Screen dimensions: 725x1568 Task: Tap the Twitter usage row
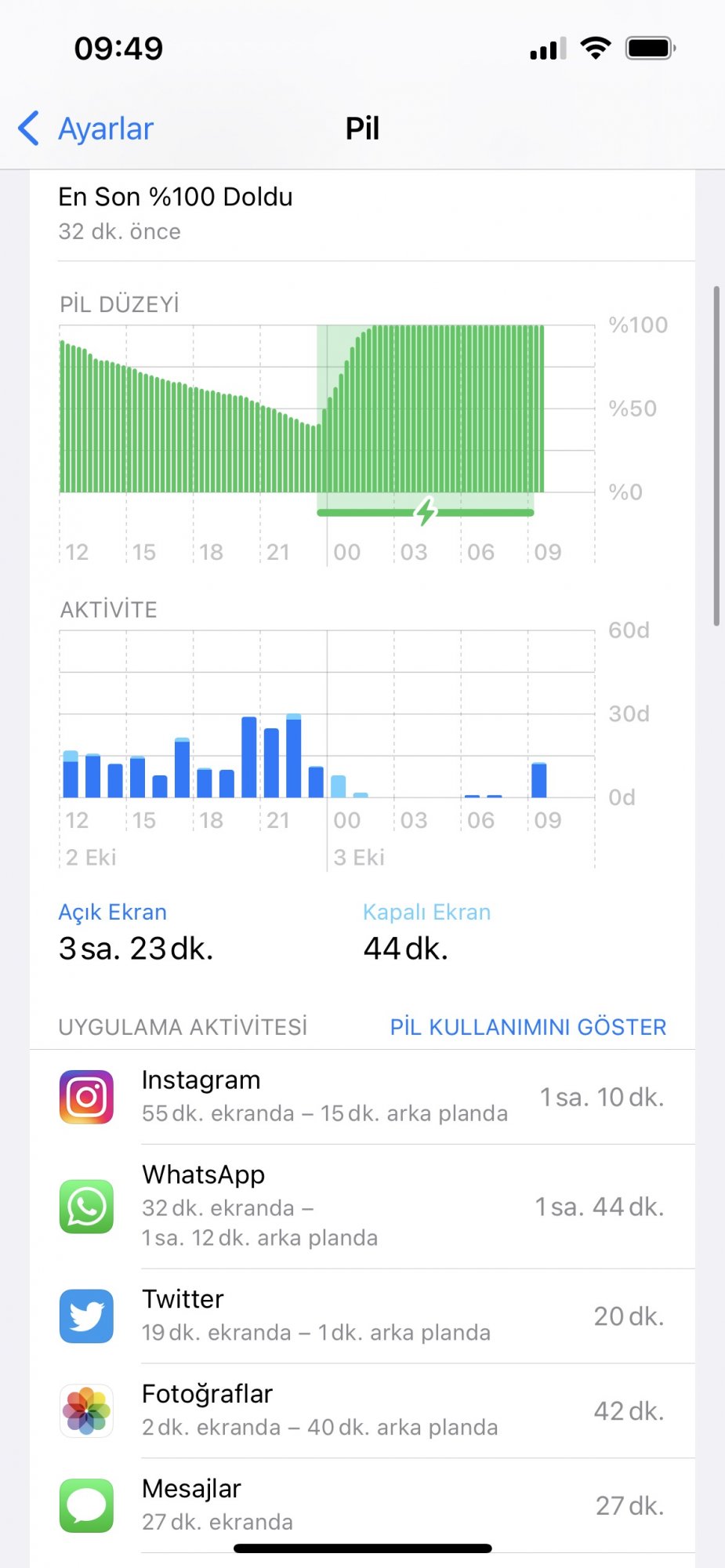point(362,1316)
